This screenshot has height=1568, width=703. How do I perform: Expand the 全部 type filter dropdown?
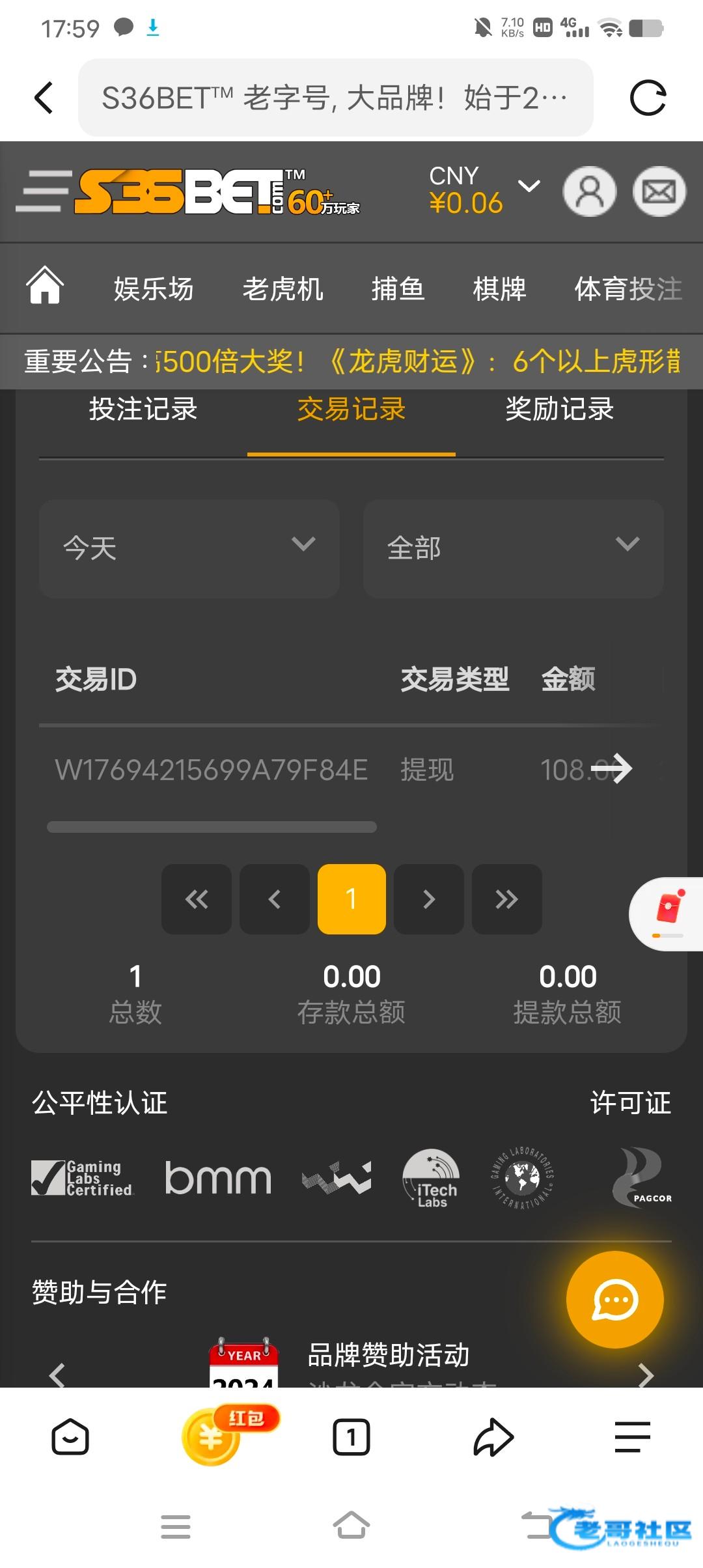point(513,548)
